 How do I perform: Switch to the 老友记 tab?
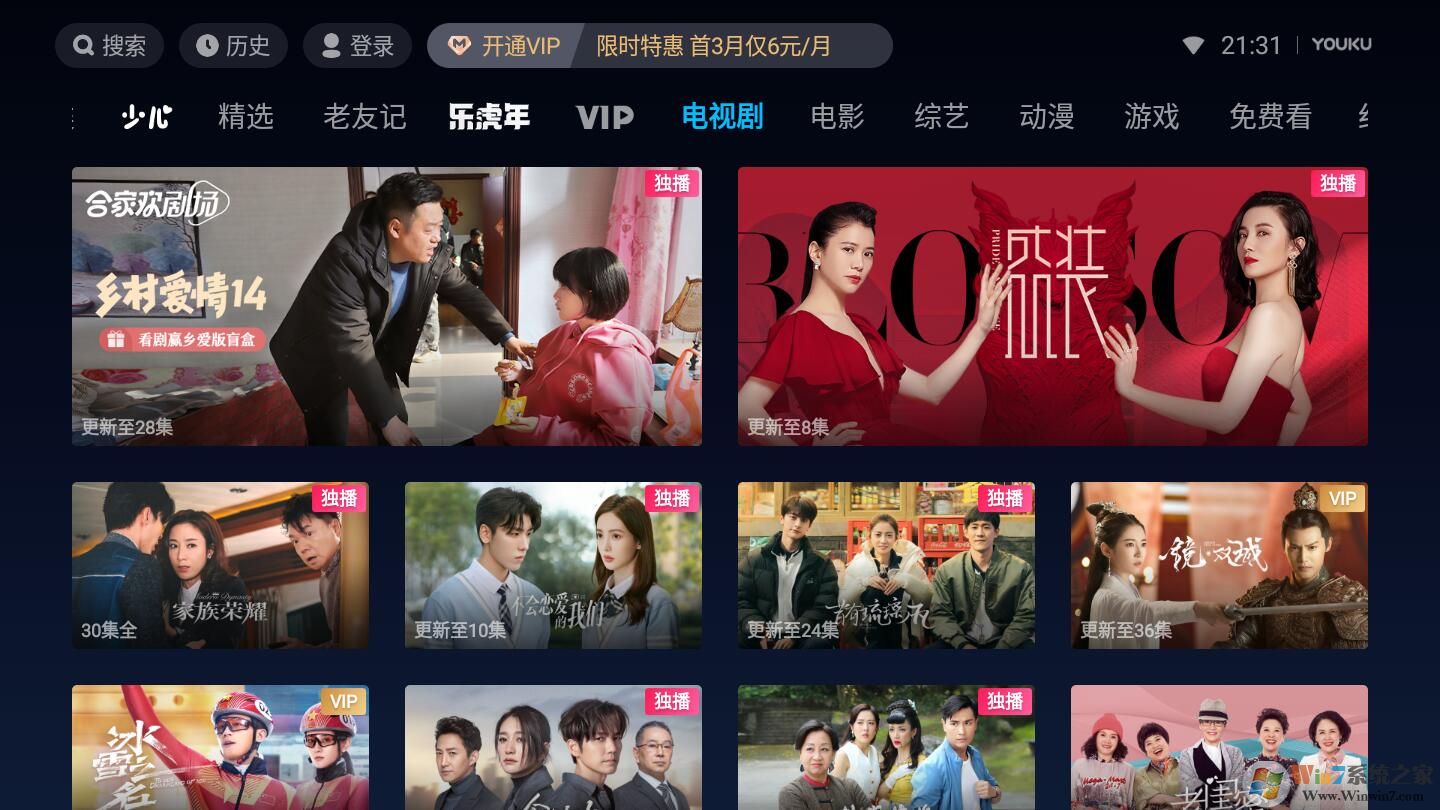364,117
